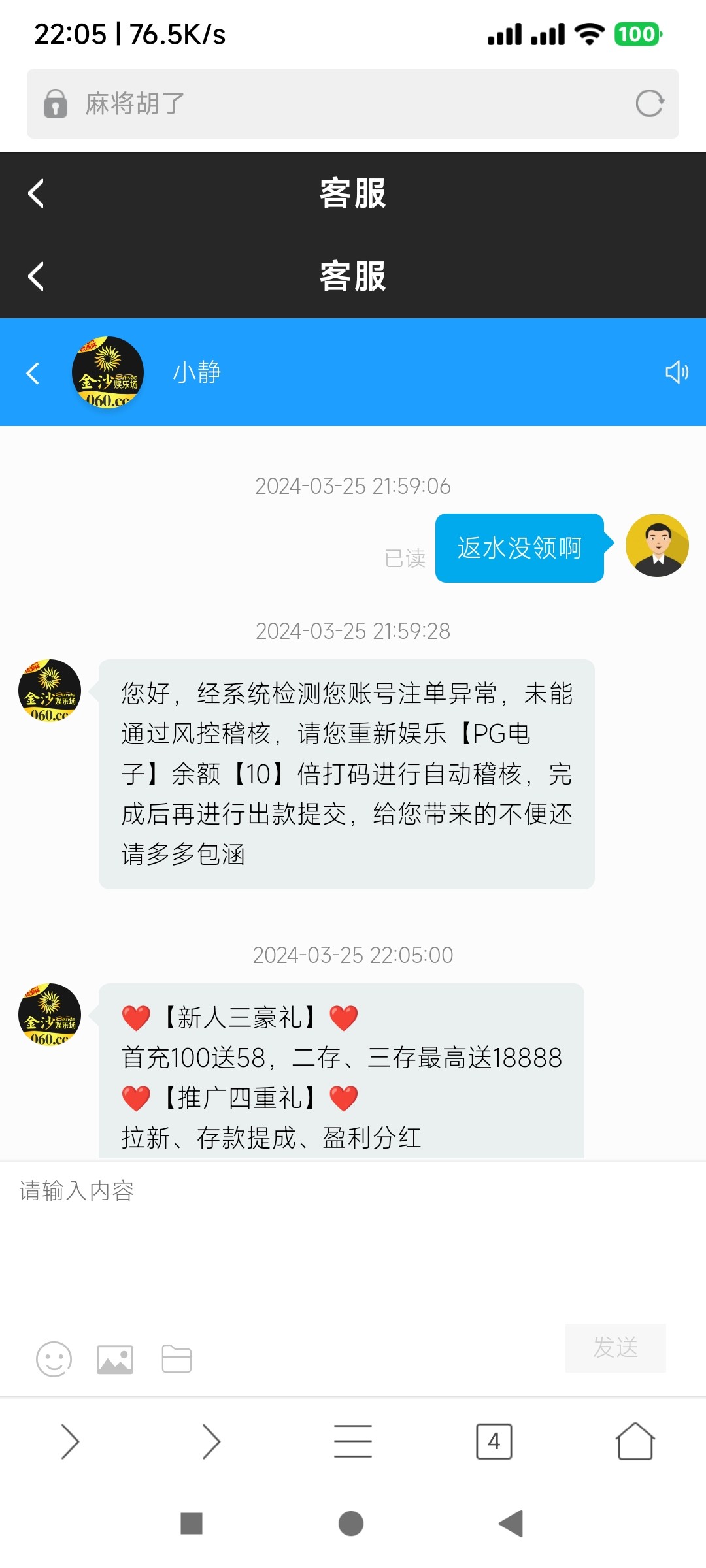The height and width of the screenshot is (1568, 706).
Task: Attach a picture with the image icon
Action: 115,1360
